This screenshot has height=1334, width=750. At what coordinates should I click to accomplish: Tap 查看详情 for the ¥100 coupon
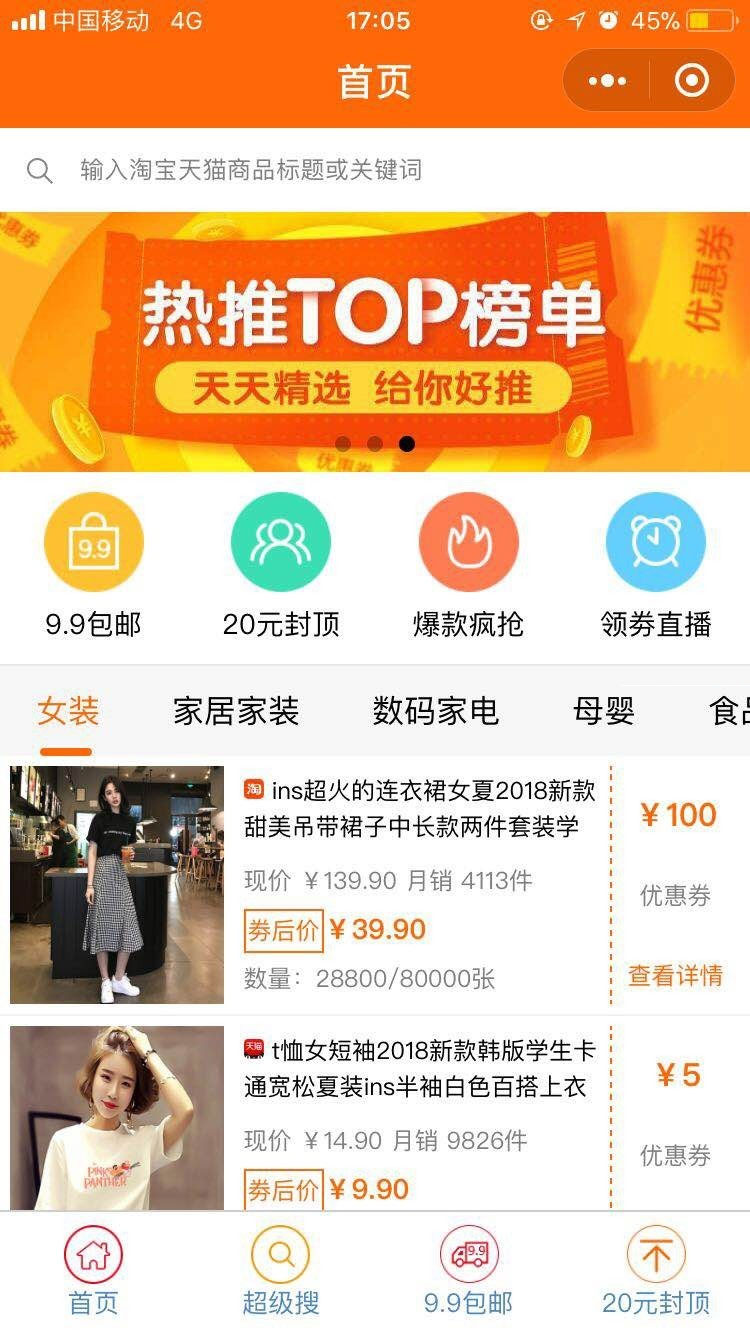[675, 975]
